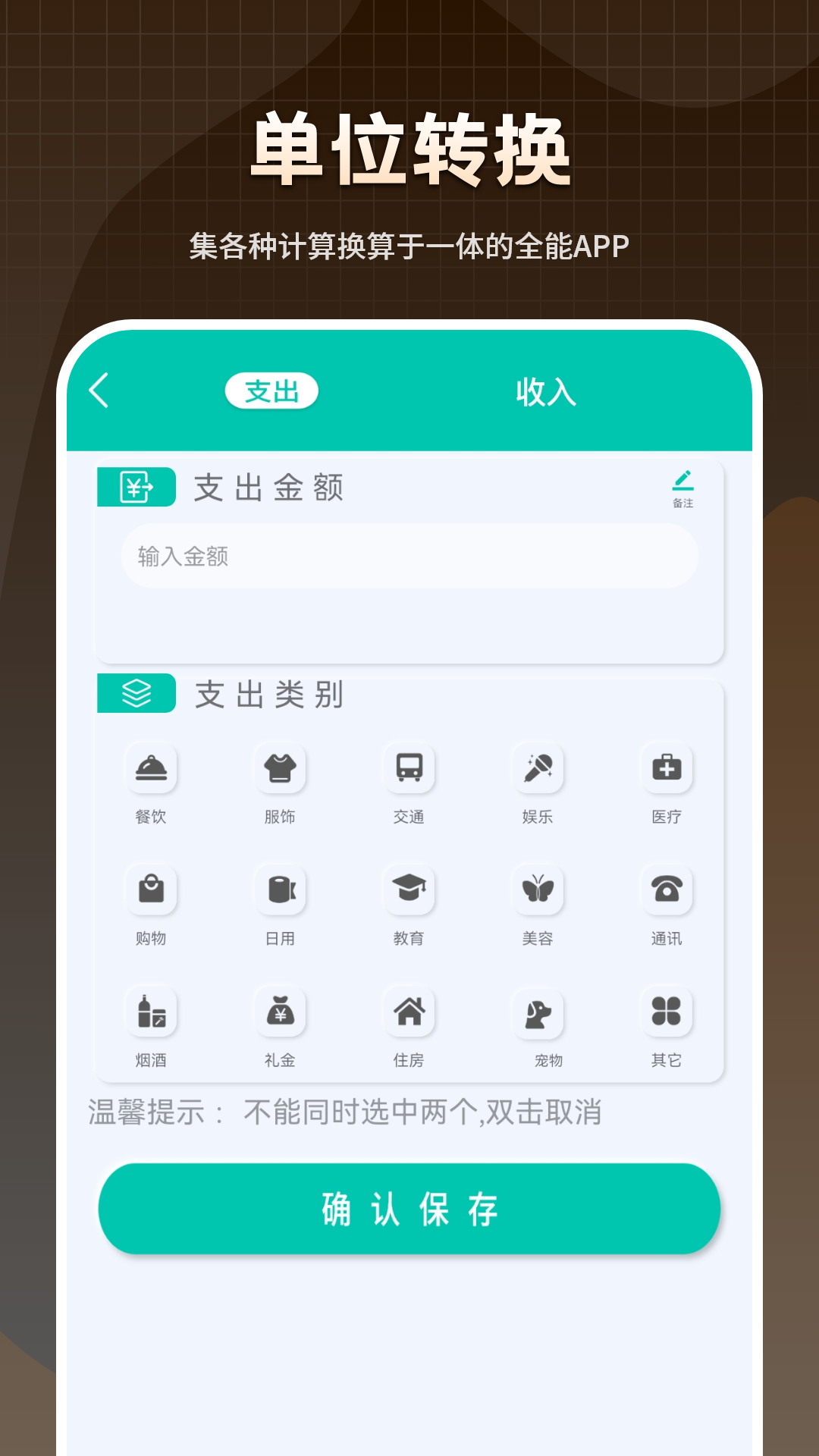This screenshot has width=819, height=1456.
Task: Tap the back arrow to go back
Action: pos(99,391)
